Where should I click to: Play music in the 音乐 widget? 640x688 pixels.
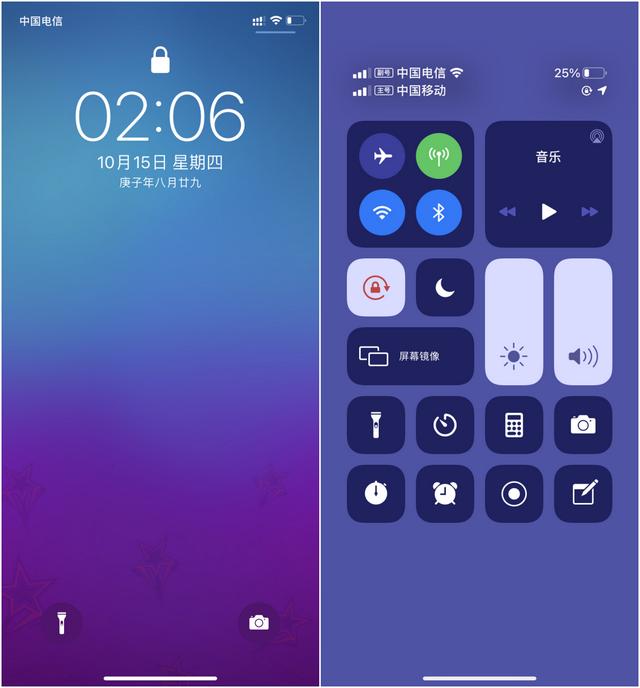pyautogui.click(x=548, y=211)
